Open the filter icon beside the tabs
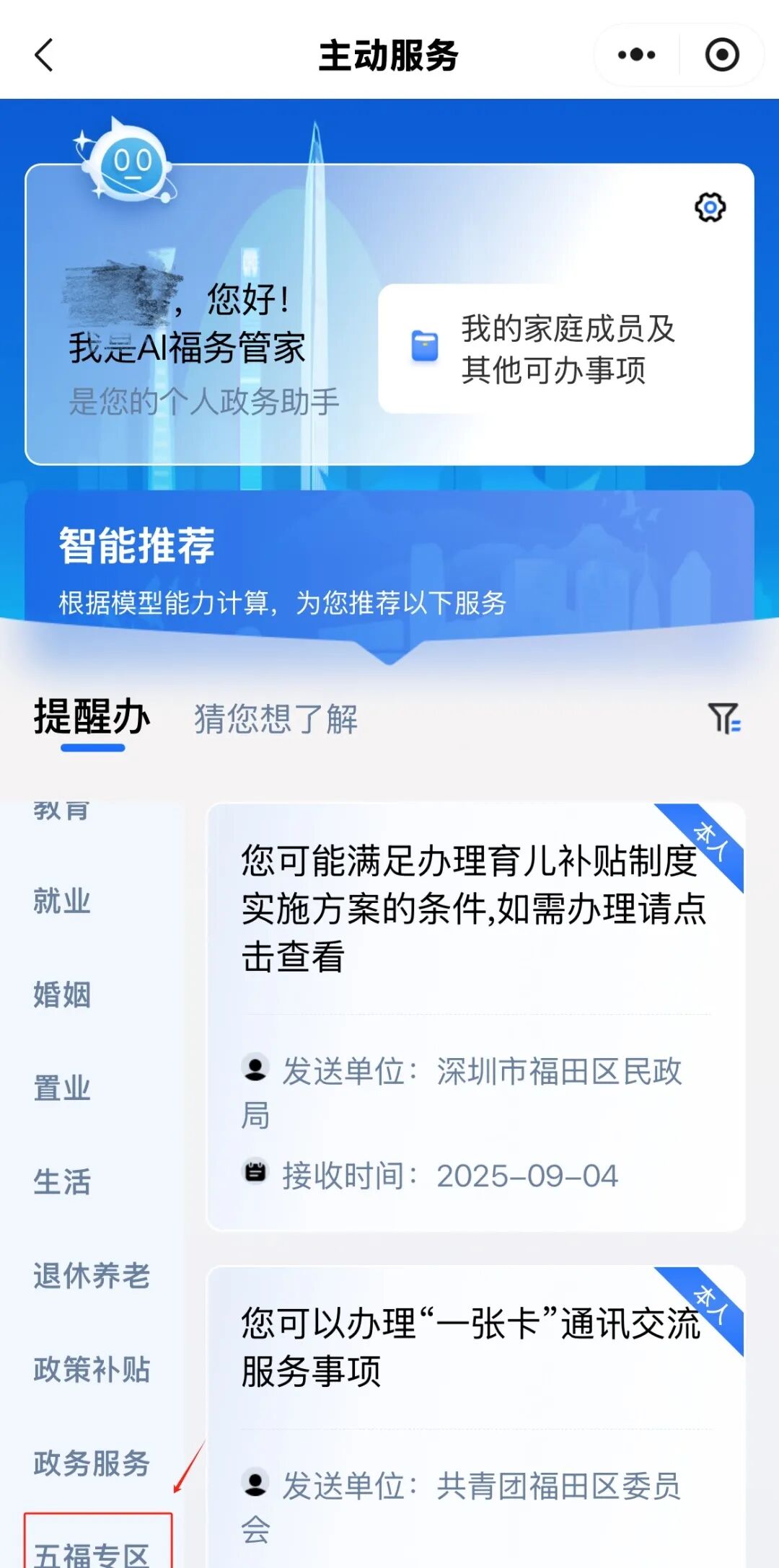The height and width of the screenshot is (1568, 779). click(724, 718)
